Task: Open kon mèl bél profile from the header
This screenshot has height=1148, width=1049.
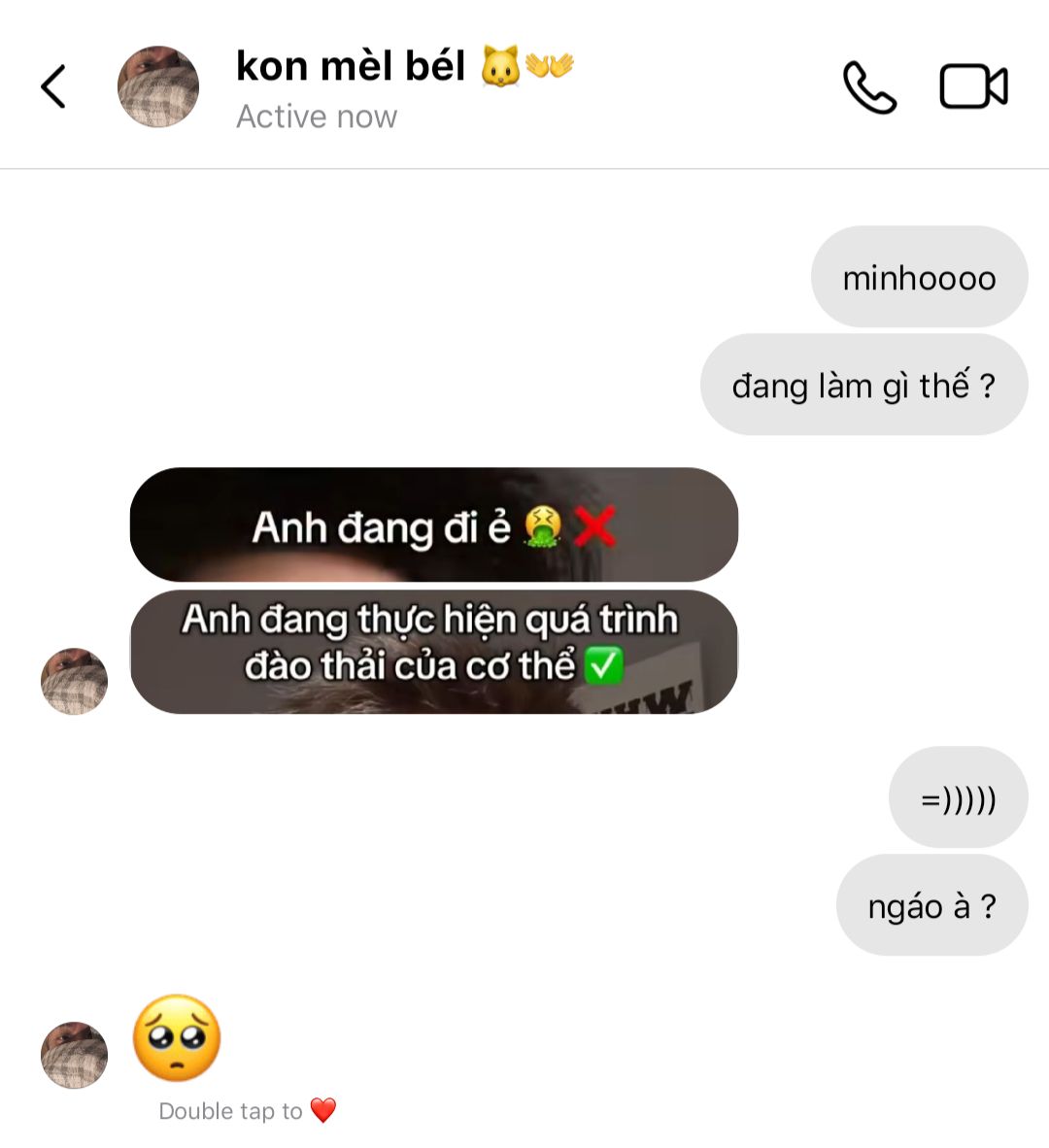Action: 158,86
